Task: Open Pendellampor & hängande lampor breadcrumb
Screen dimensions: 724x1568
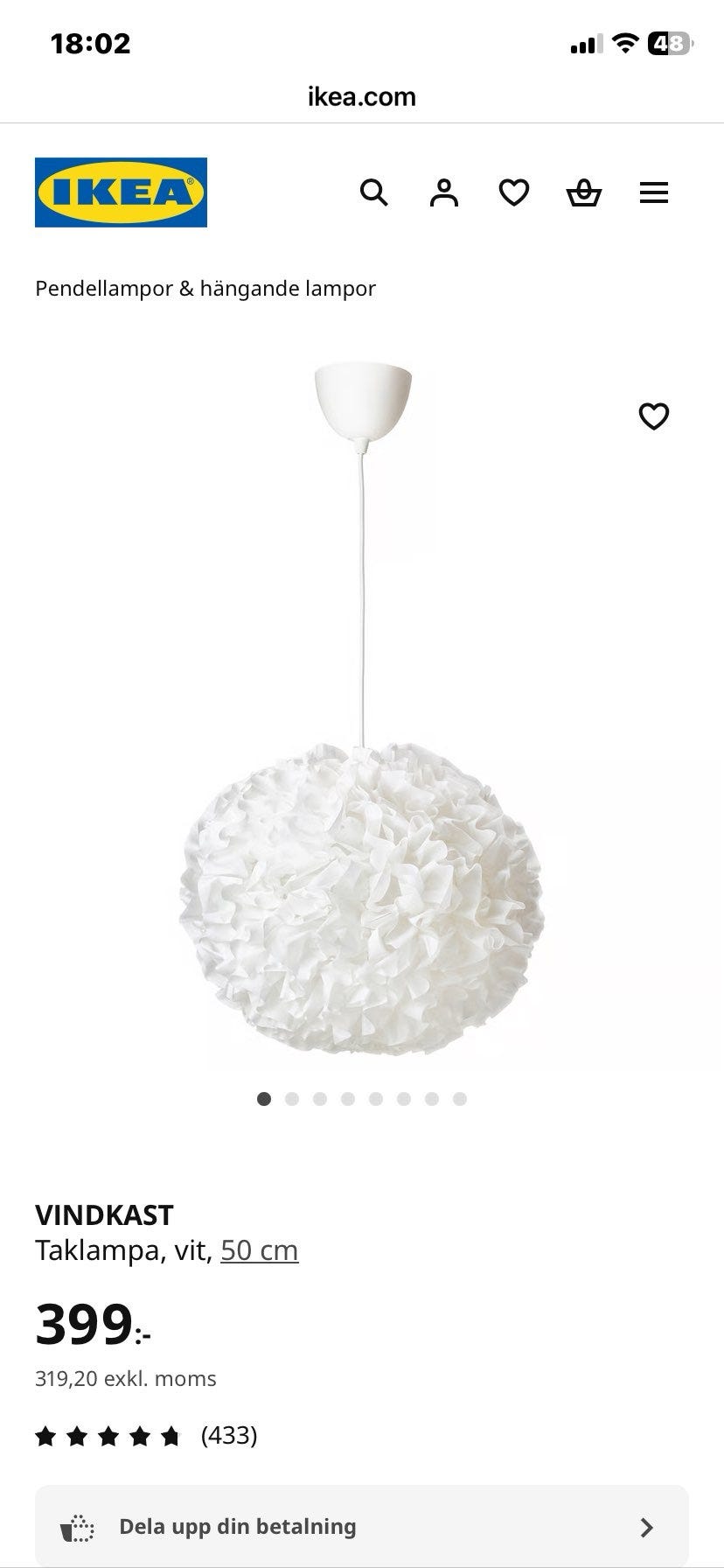Action: [205, 289]
